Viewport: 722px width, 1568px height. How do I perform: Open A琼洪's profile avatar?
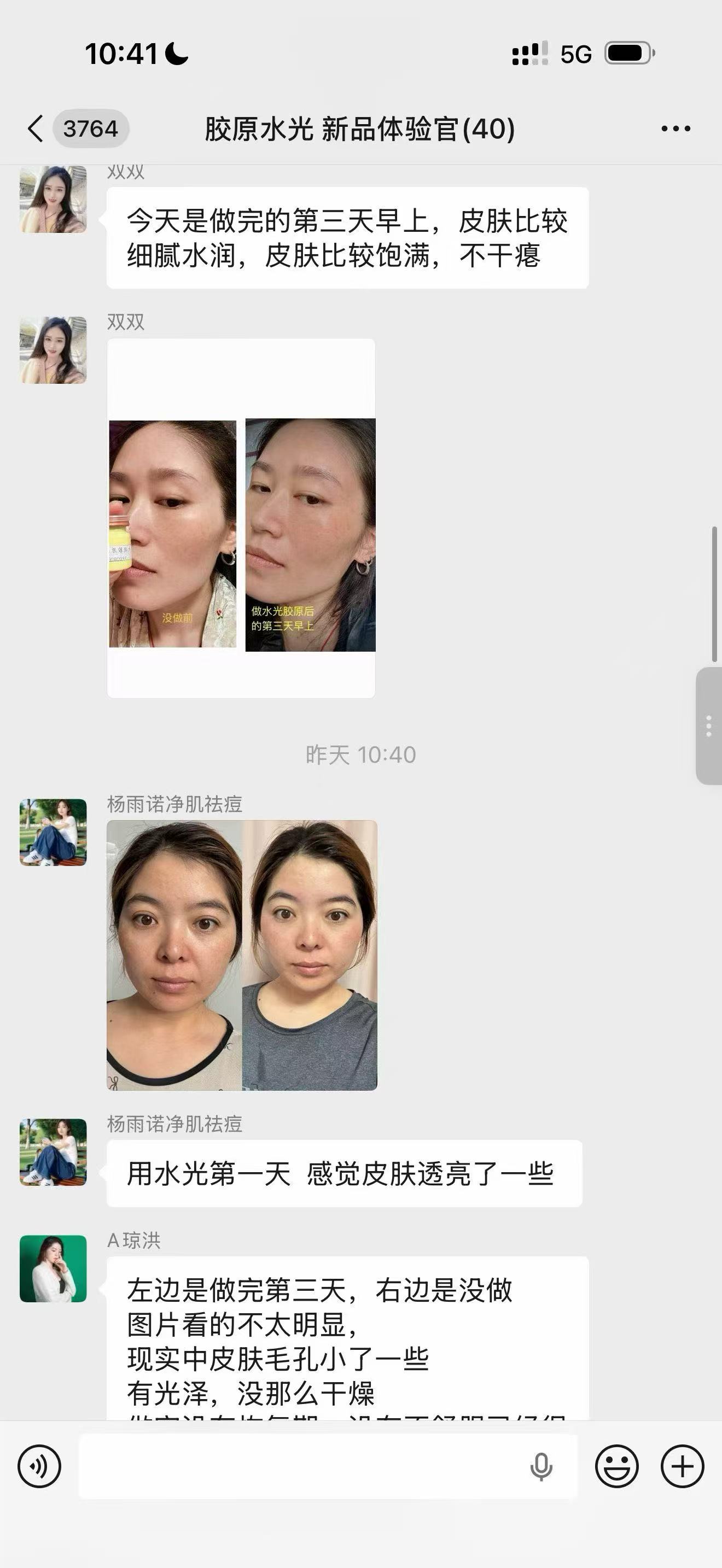(x=53, y=1268)
